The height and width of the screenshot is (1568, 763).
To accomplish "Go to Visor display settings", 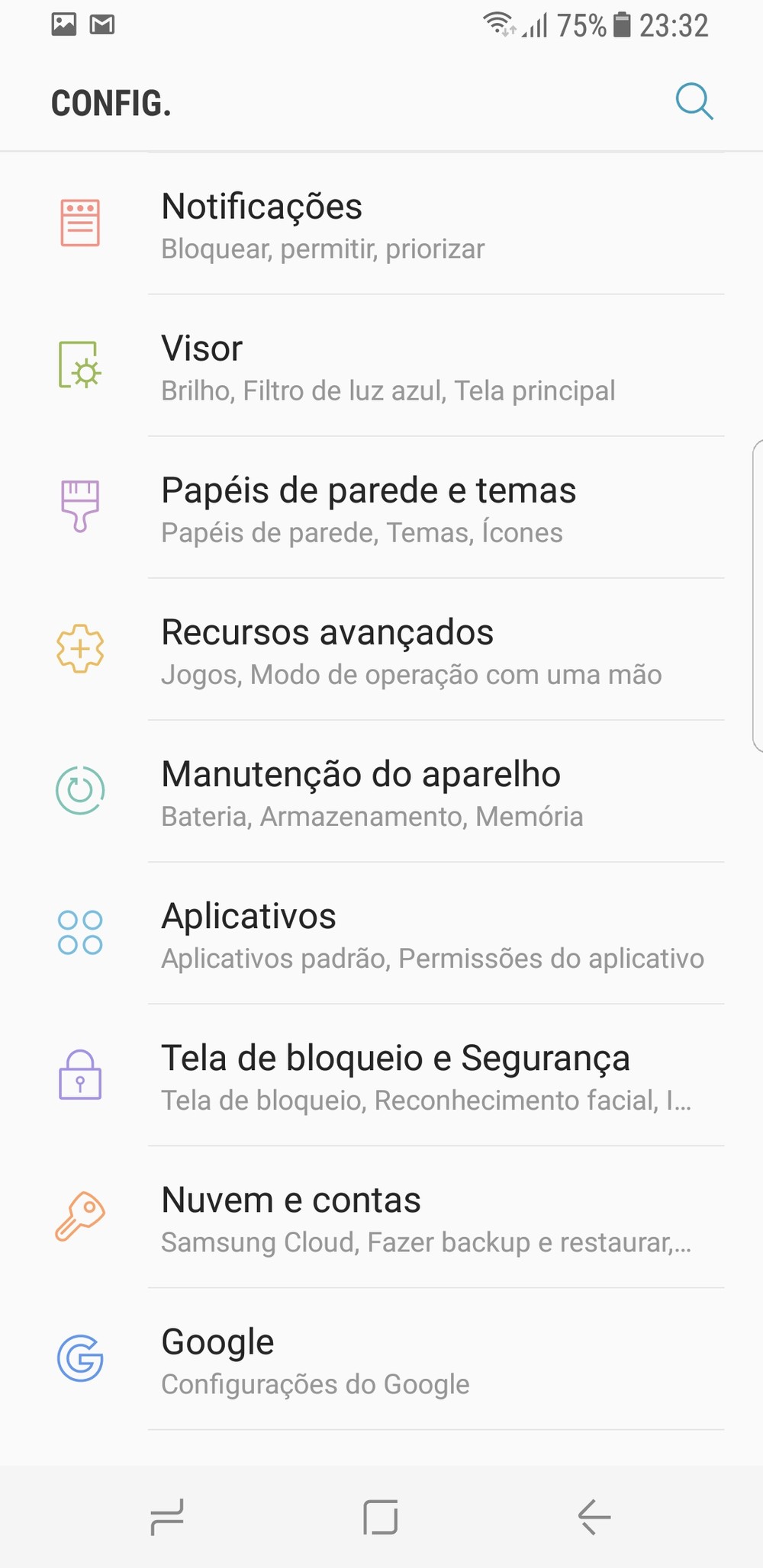I will point(381,367).
